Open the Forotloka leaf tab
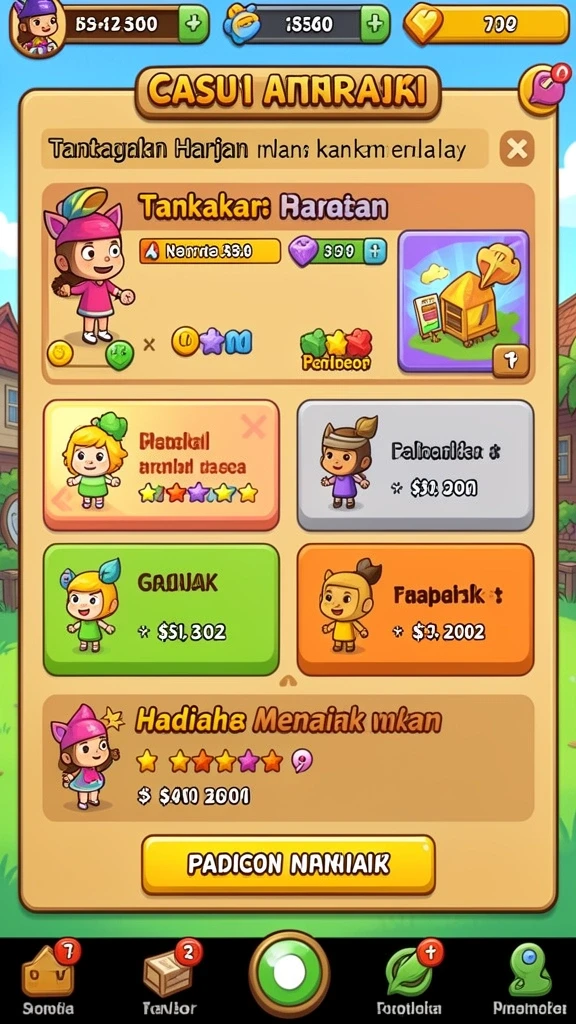 pyautogui.click(x=410, y=978)
